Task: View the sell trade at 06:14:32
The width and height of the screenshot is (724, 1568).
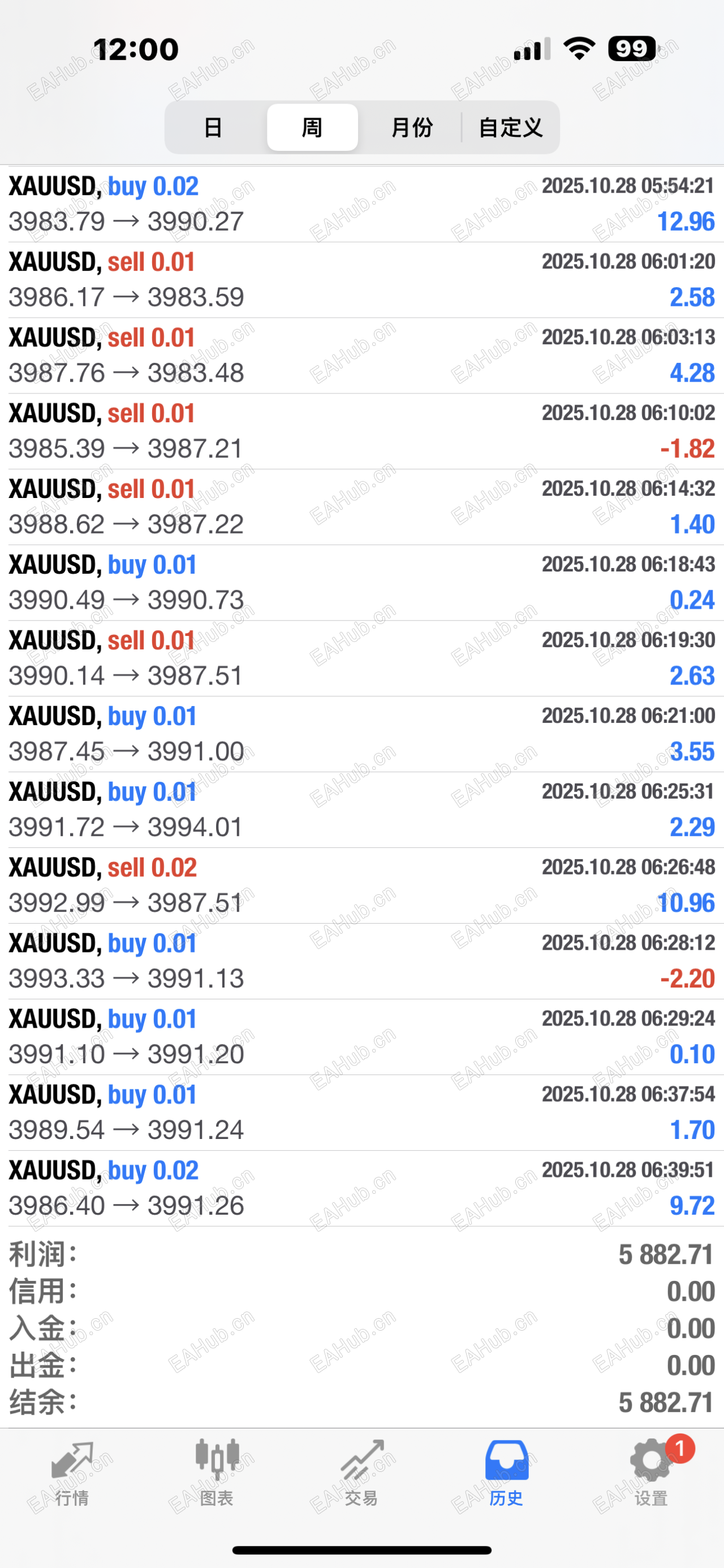Action: click(361, 507)
